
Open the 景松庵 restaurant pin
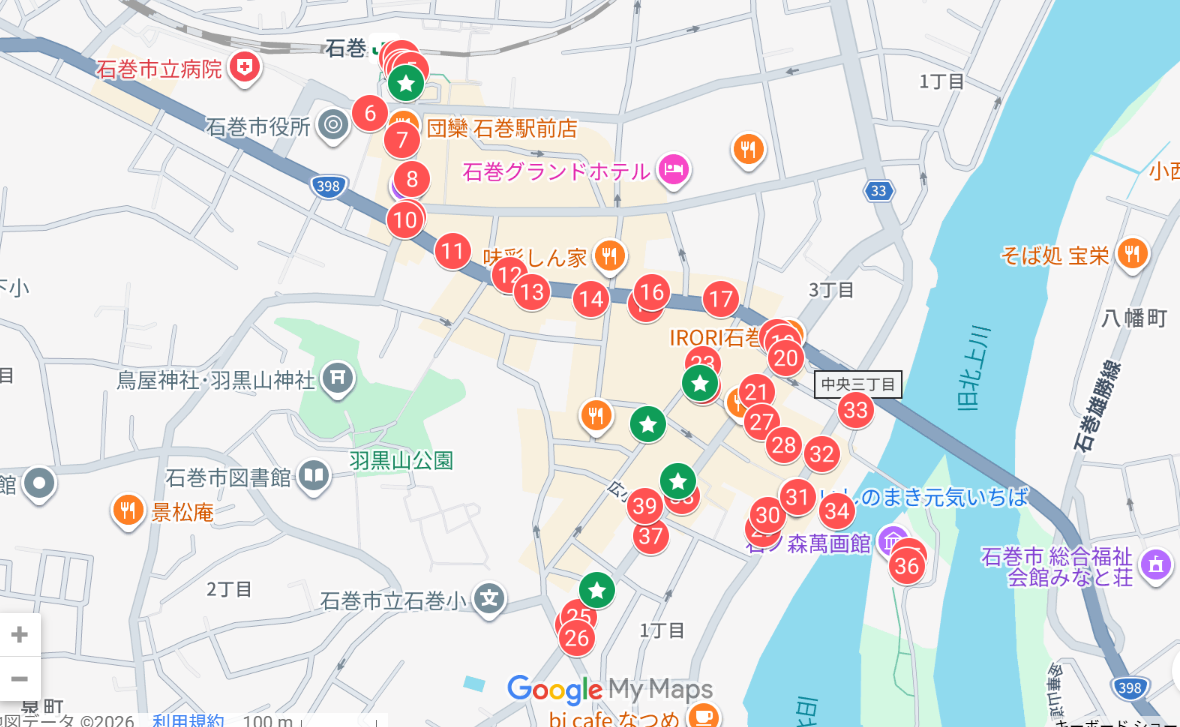click(x=127, y=511)
